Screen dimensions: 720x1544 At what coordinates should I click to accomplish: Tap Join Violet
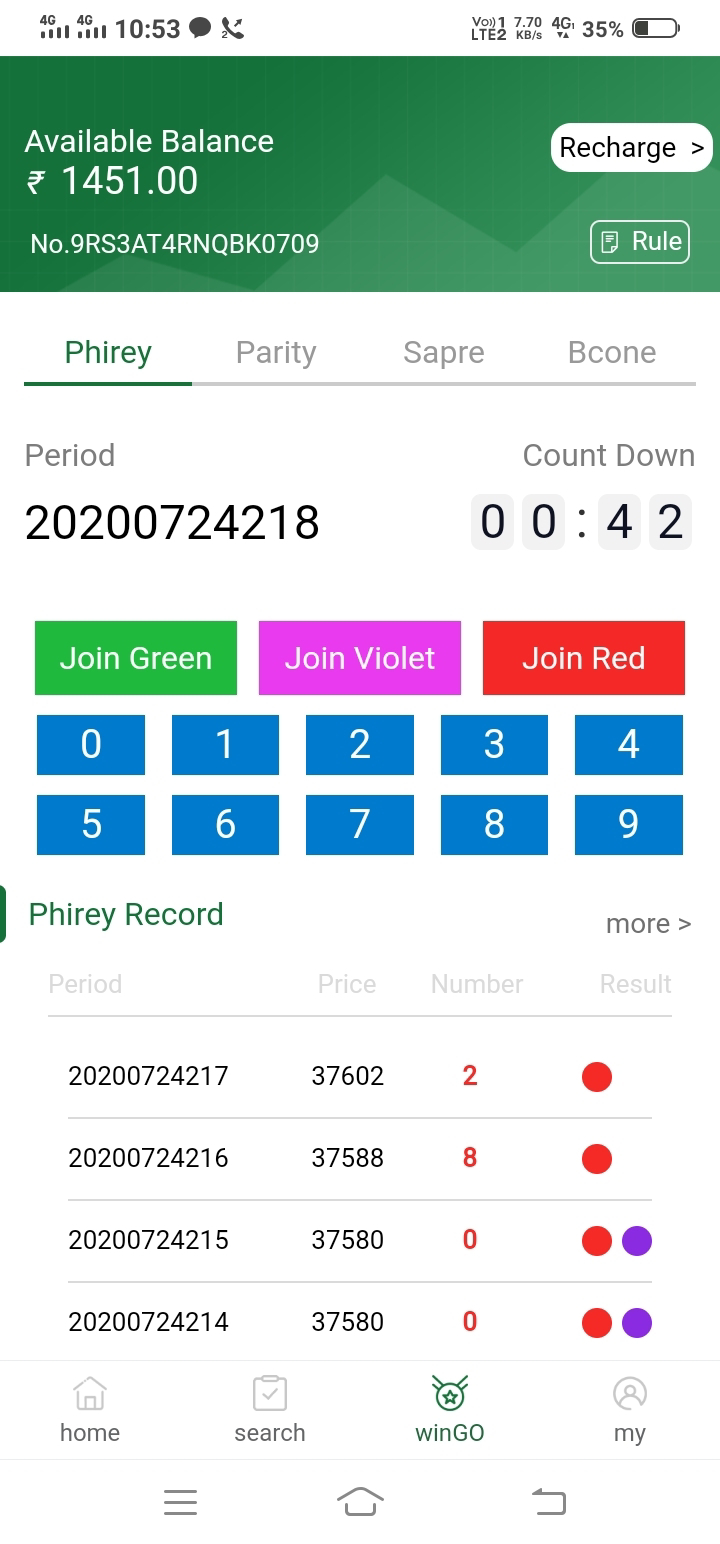360,658
